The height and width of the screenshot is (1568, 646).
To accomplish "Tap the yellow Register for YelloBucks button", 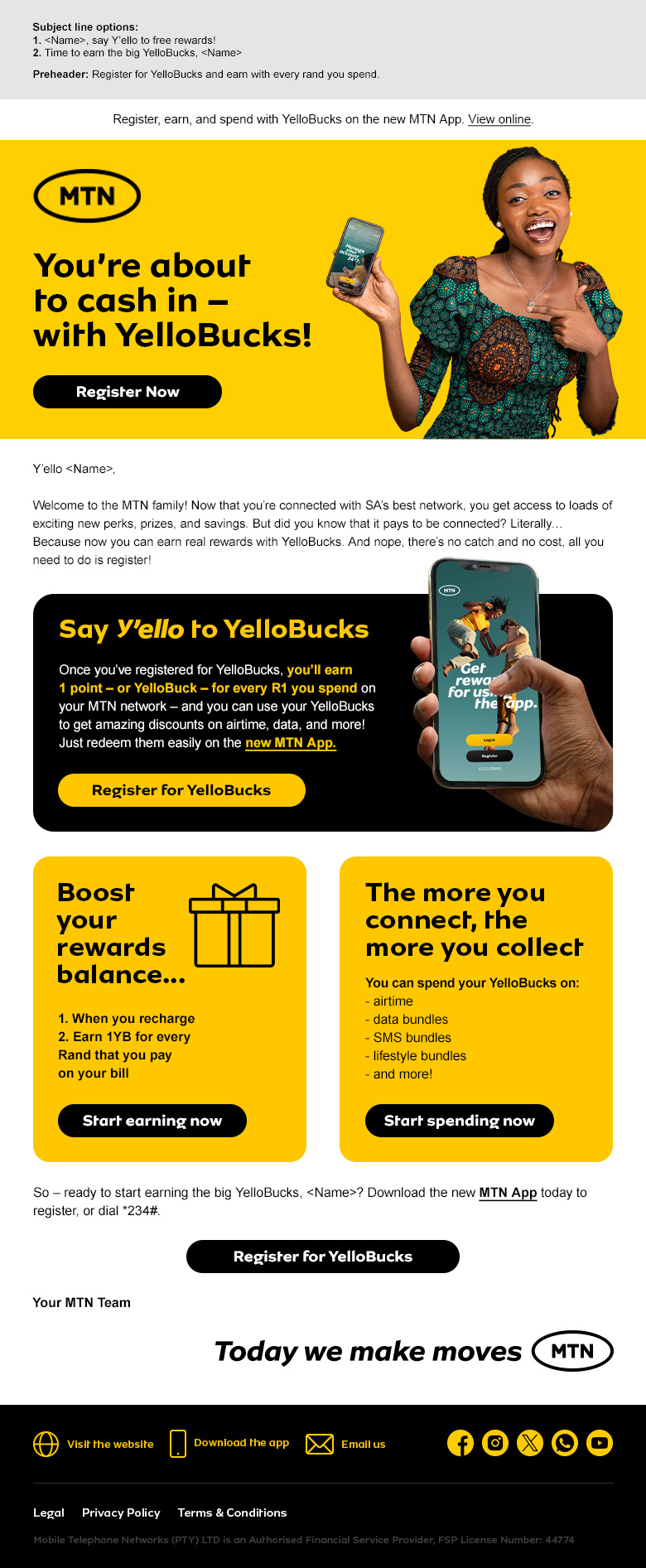I will pos(181,790).
